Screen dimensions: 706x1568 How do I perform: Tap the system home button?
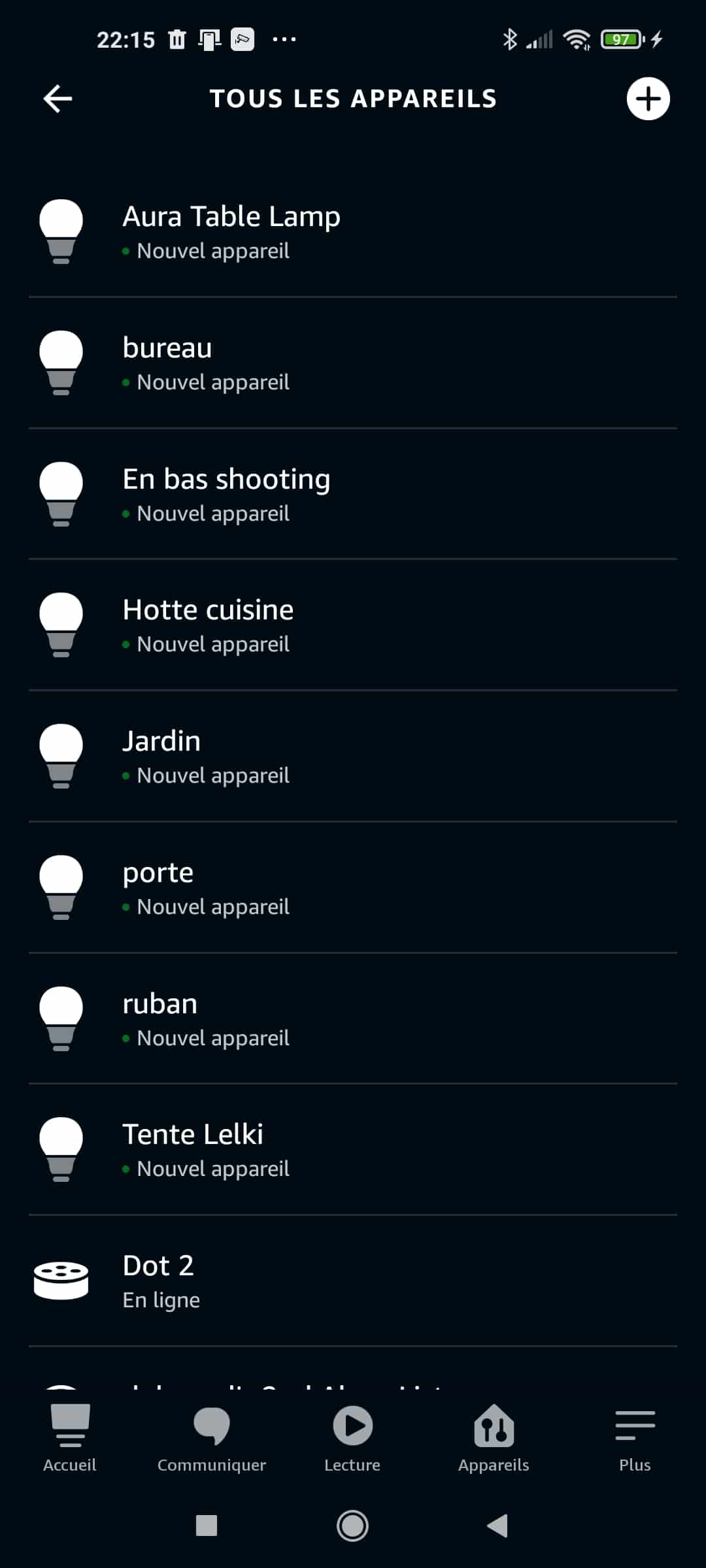pyautogui.click(x=352, y=1526)
